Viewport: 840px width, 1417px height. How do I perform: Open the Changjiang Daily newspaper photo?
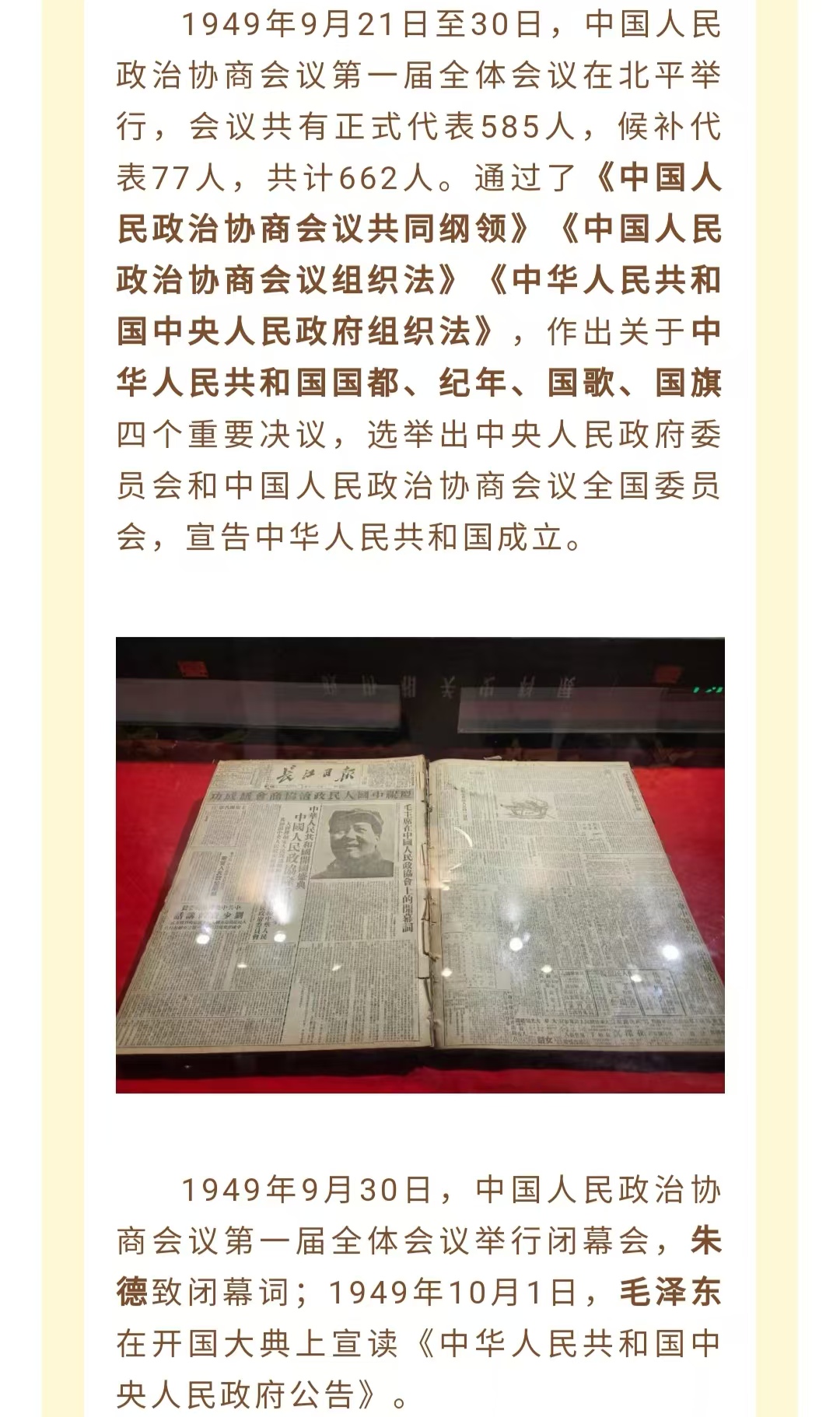pyautogui.click(x=420, y=865)
